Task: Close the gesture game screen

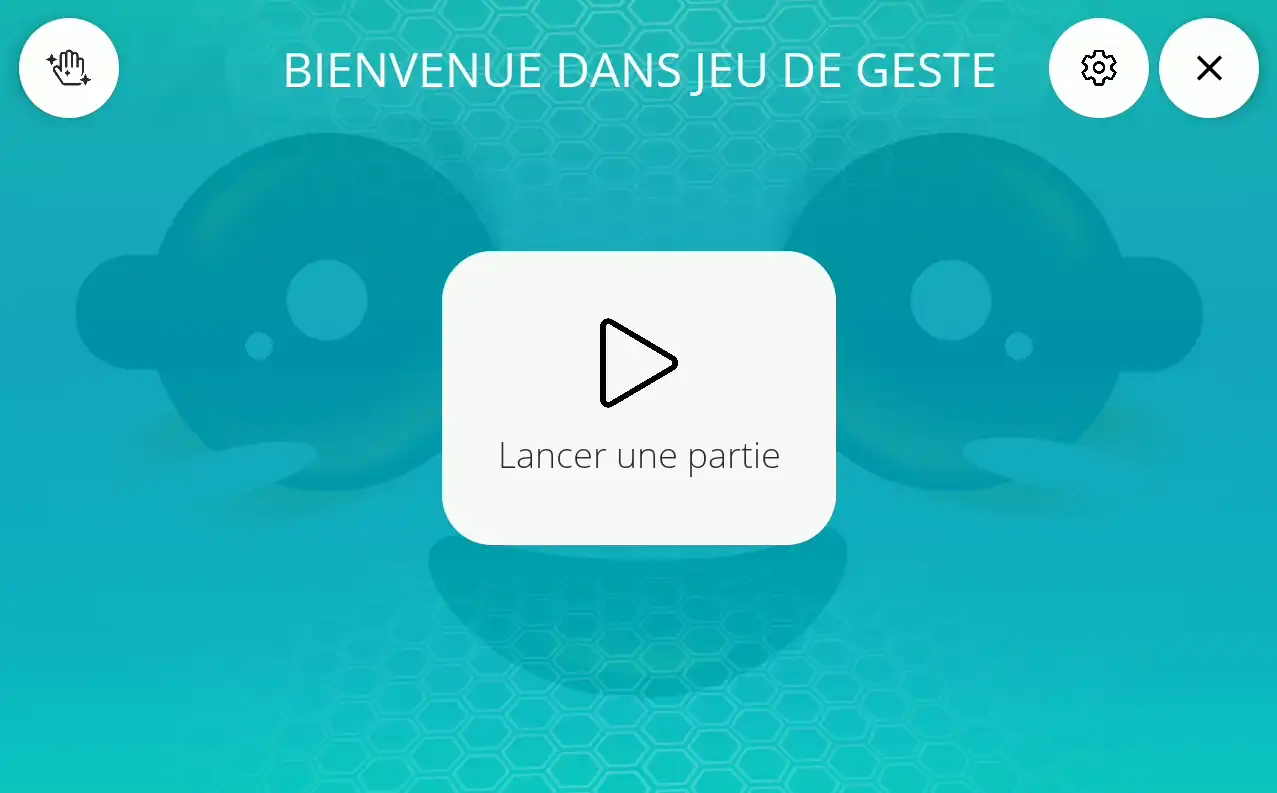Action: coord(1208,68)
